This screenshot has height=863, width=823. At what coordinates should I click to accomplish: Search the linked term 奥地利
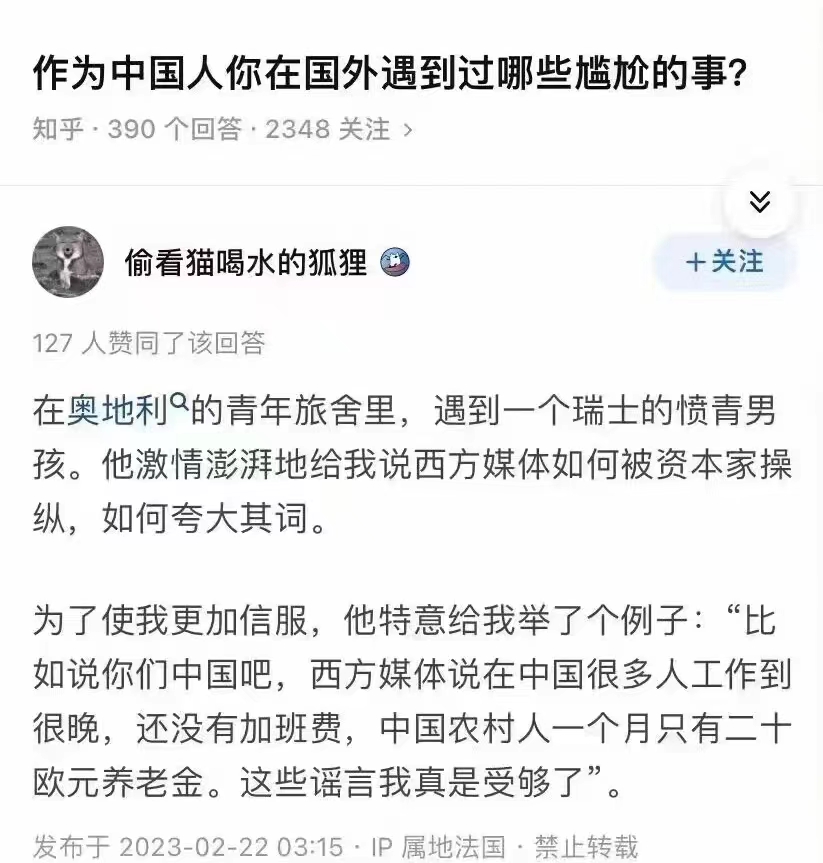(x=128, y=410)
